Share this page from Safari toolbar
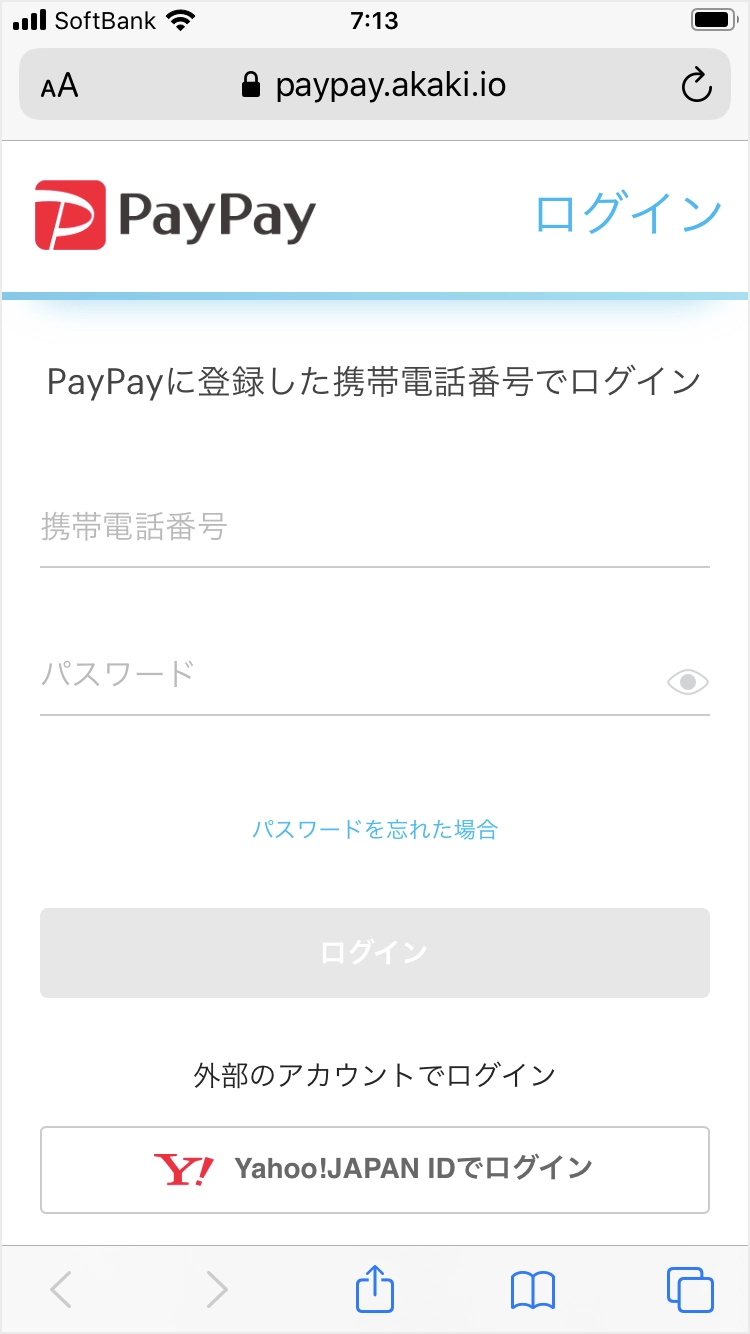 click(375, 1290)
